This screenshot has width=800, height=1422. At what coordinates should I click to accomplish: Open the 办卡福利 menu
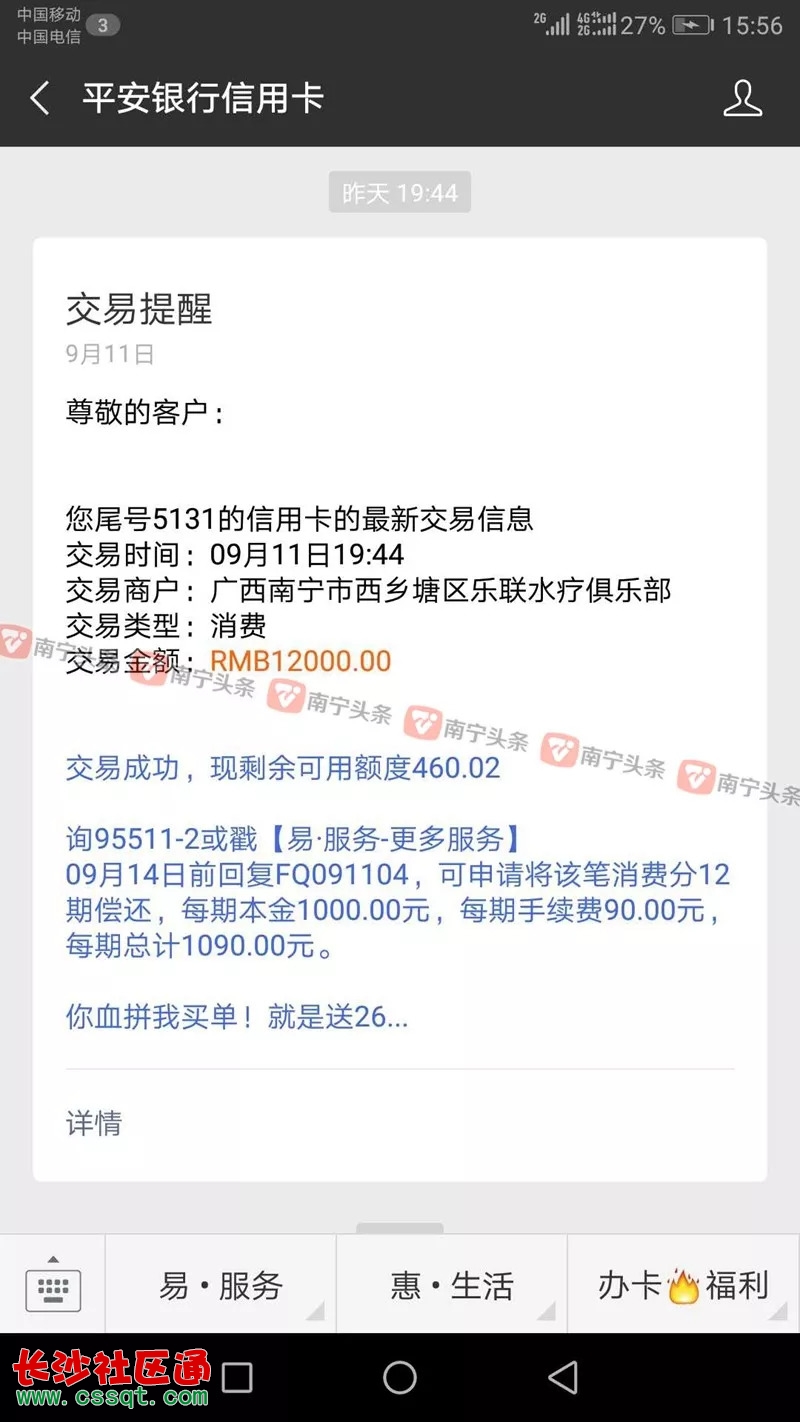point(684,1284)
